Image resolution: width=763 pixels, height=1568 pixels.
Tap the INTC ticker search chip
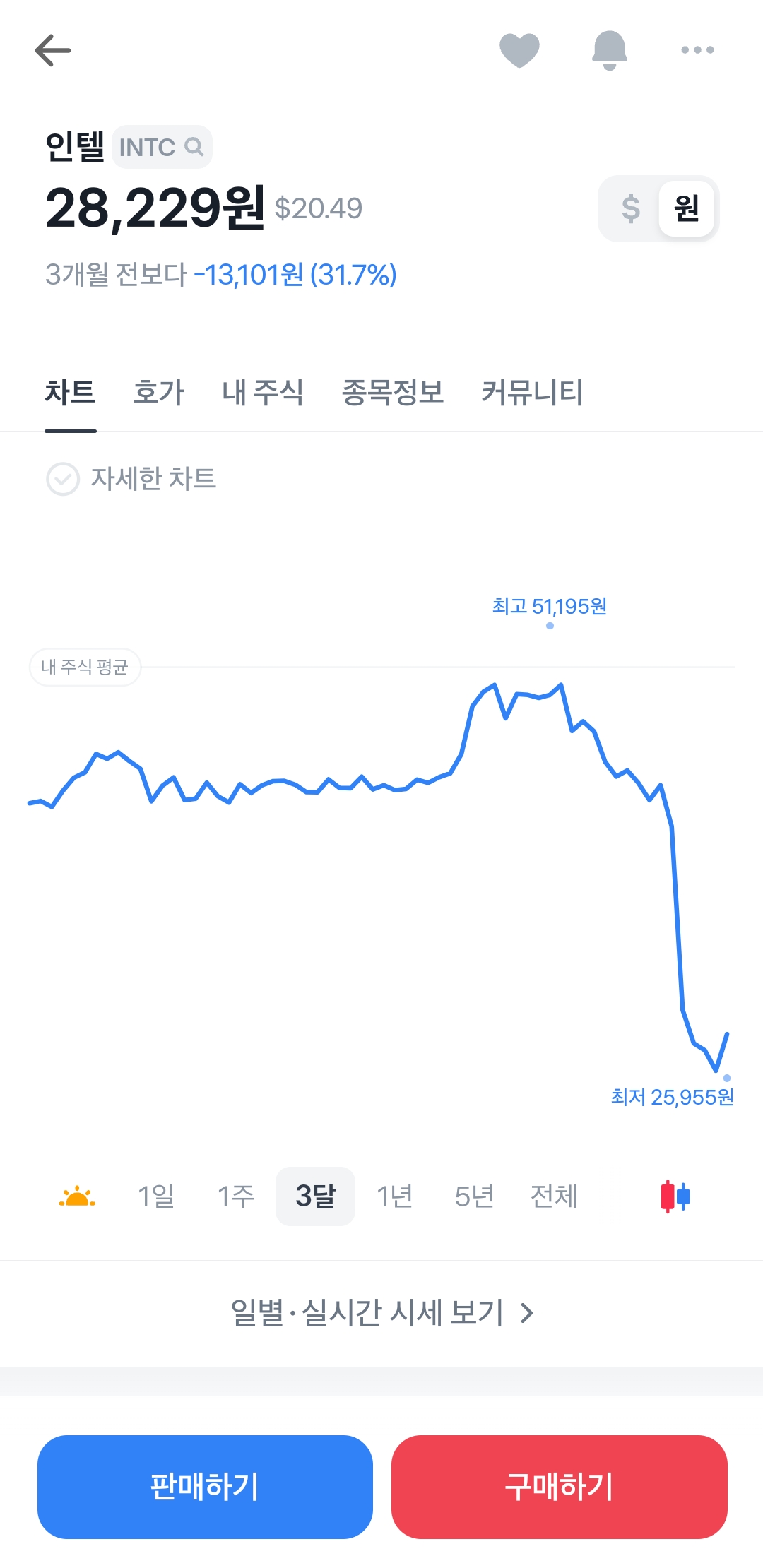(162, 147)
